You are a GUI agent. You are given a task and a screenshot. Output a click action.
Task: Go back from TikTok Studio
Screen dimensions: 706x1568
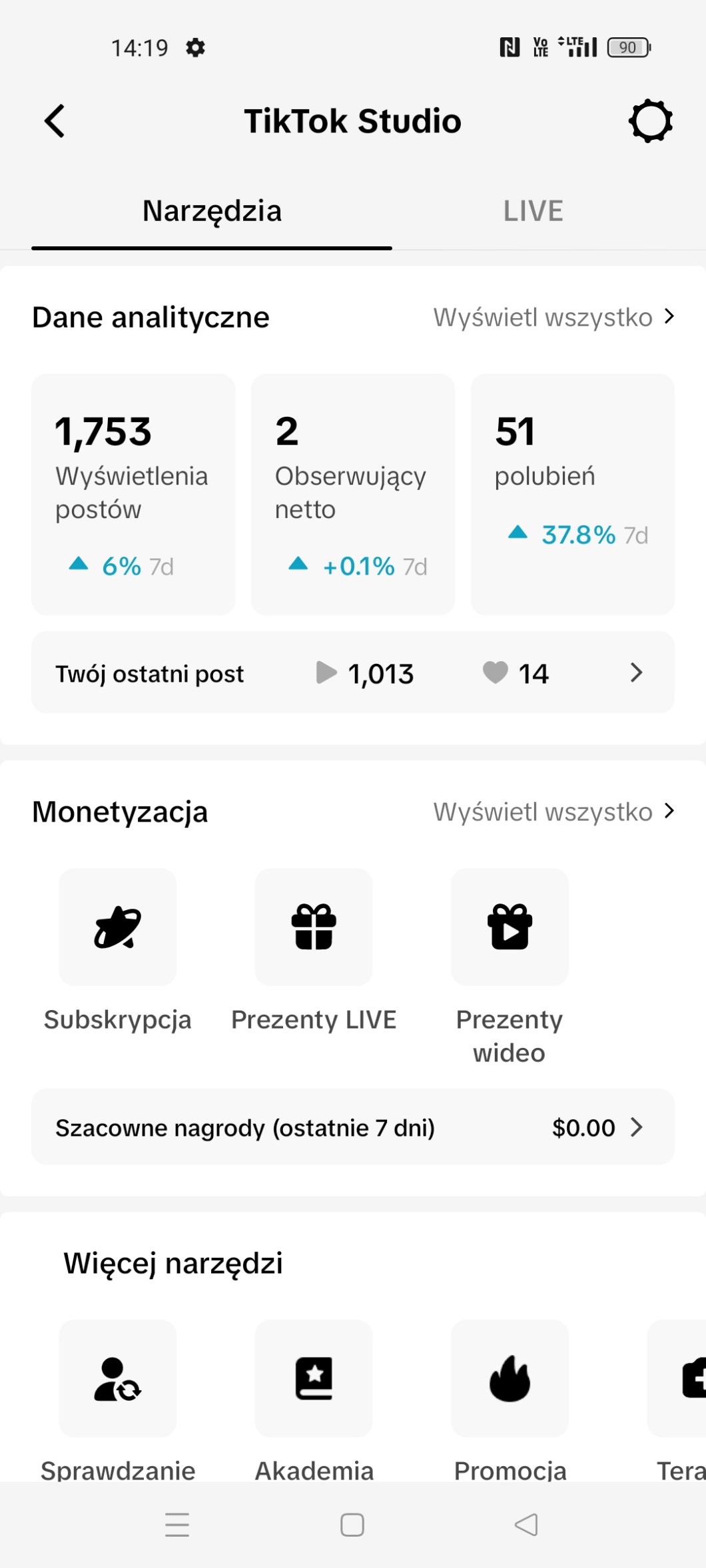55,121
